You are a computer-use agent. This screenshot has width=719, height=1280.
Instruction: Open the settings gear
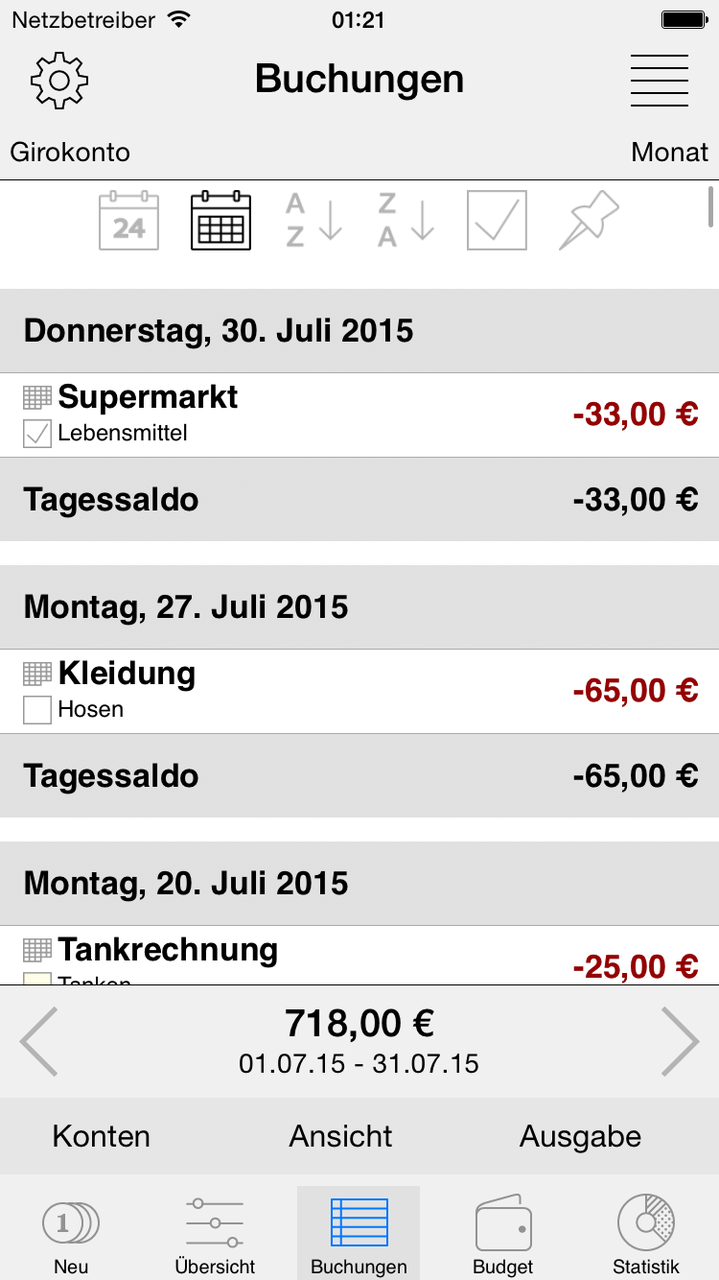[59, 80]
